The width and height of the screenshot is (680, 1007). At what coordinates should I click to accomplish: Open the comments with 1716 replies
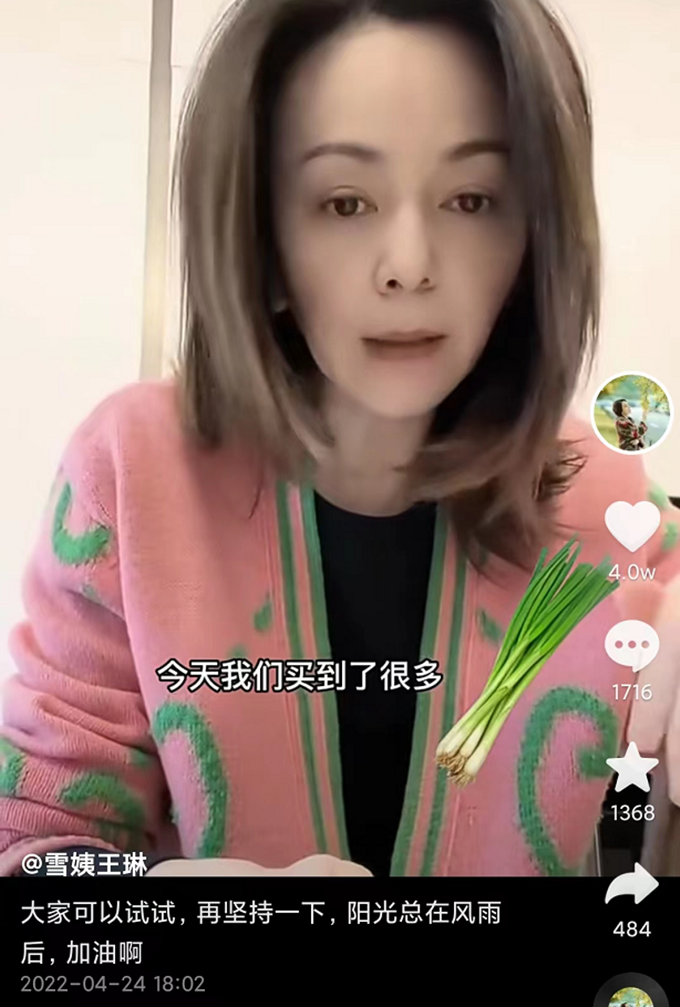(x=632, y=647)
